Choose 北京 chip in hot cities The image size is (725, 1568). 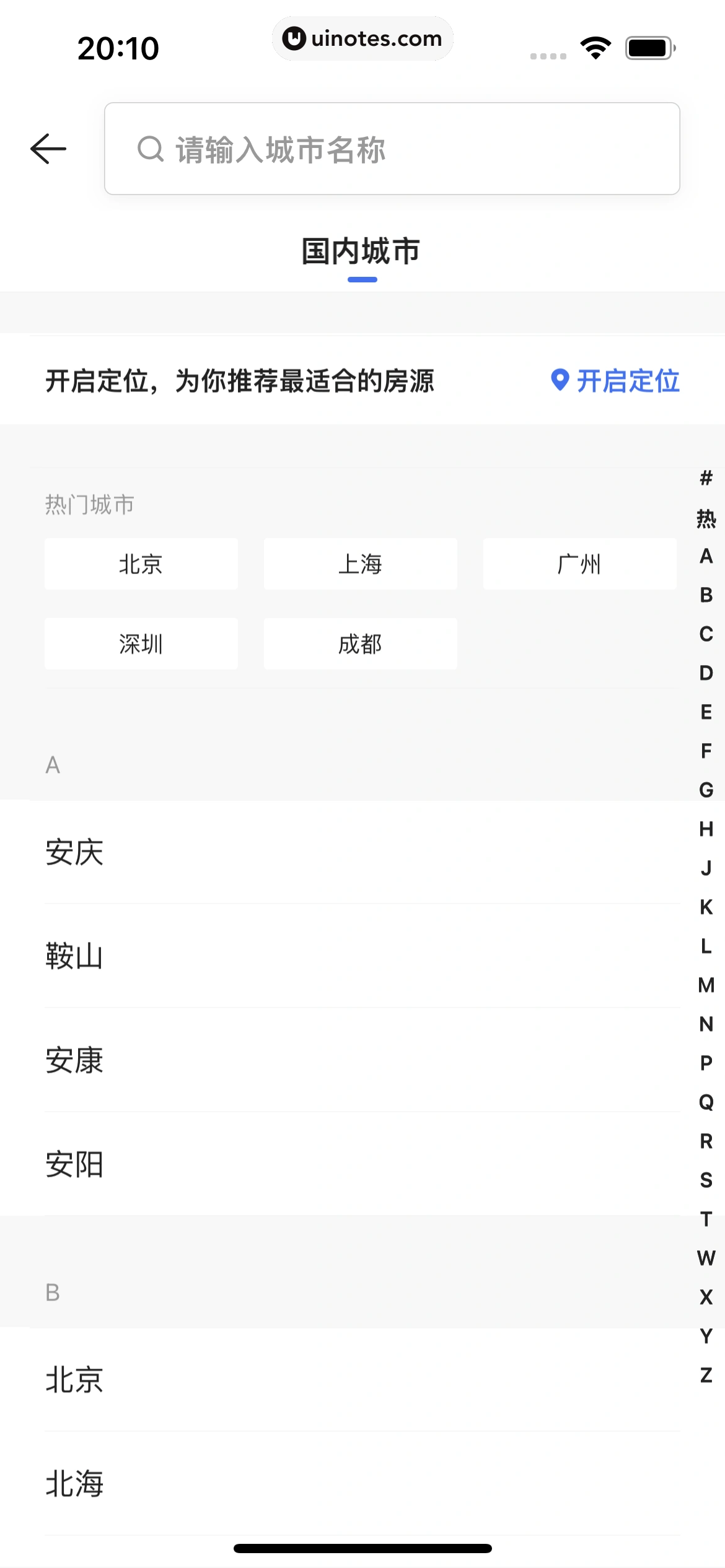[141, 564]
